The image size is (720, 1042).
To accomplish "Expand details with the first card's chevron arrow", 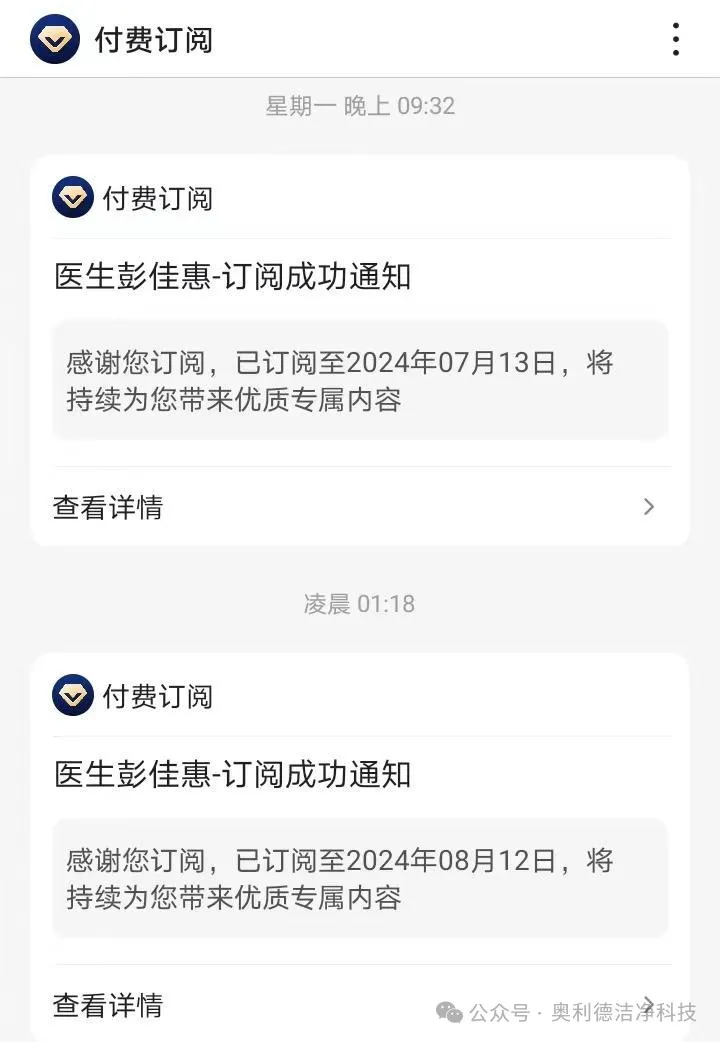I will (x=648, y=507).
